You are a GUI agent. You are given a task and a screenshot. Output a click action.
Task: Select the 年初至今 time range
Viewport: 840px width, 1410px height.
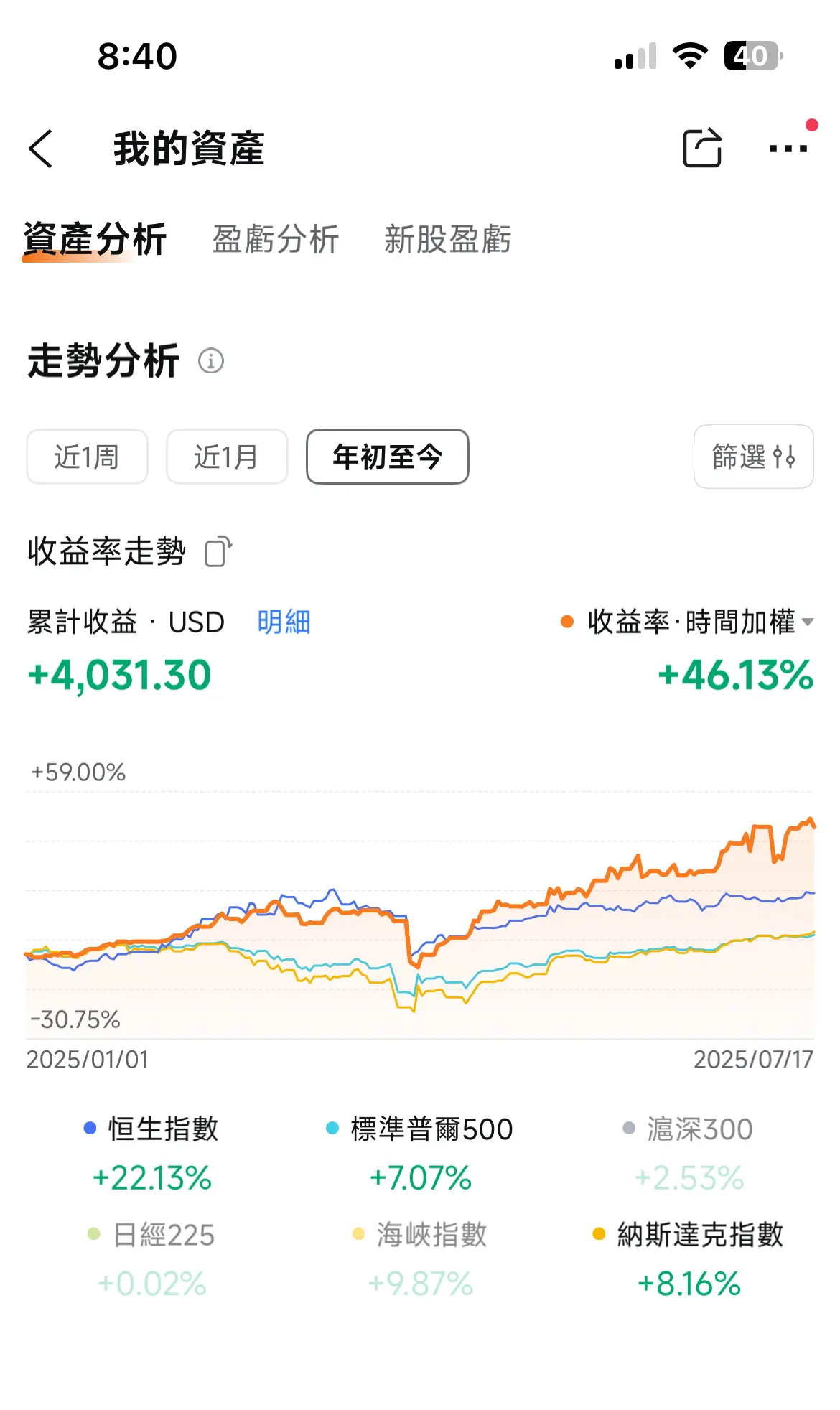(x=388, y=457)
